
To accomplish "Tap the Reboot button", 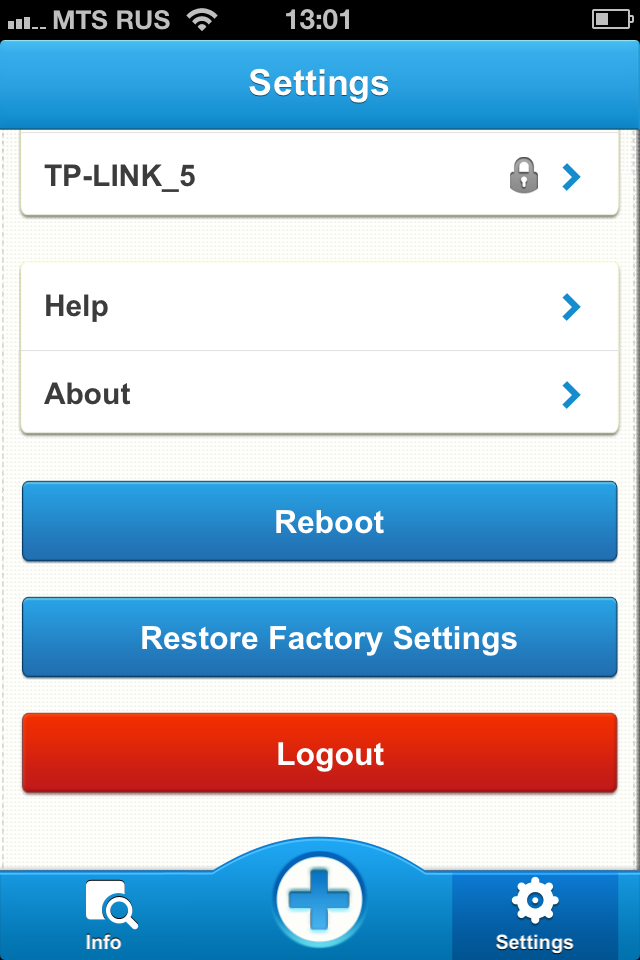I will 319,522.
